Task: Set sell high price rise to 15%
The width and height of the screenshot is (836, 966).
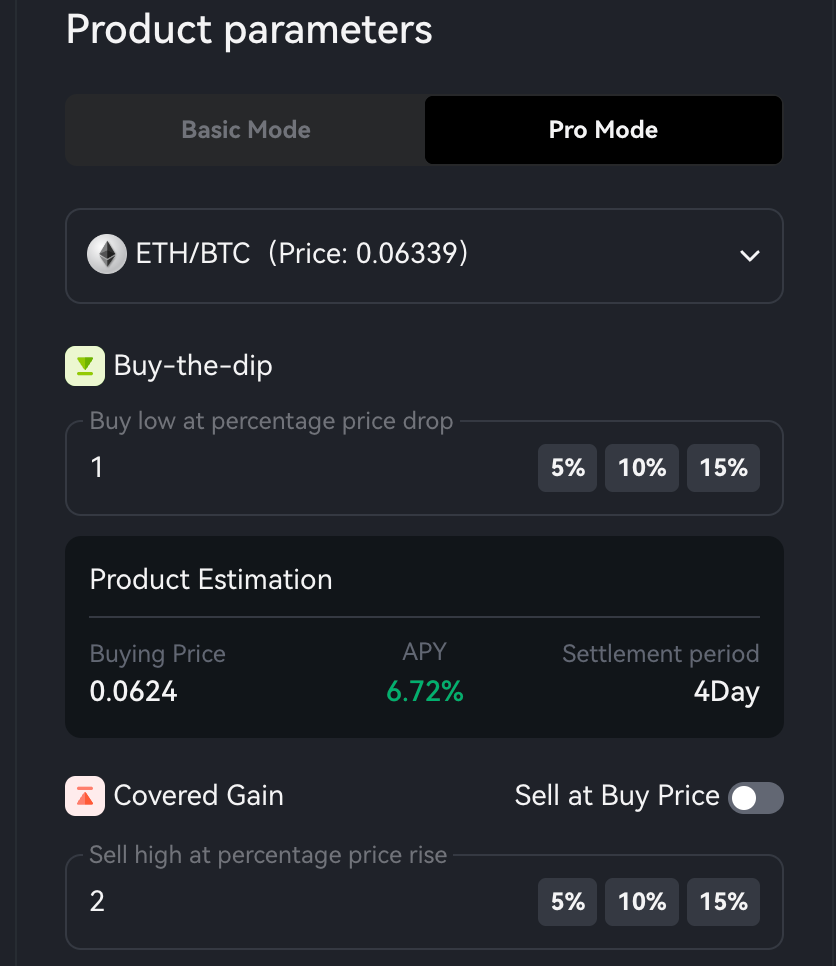Action: point(723,902)
